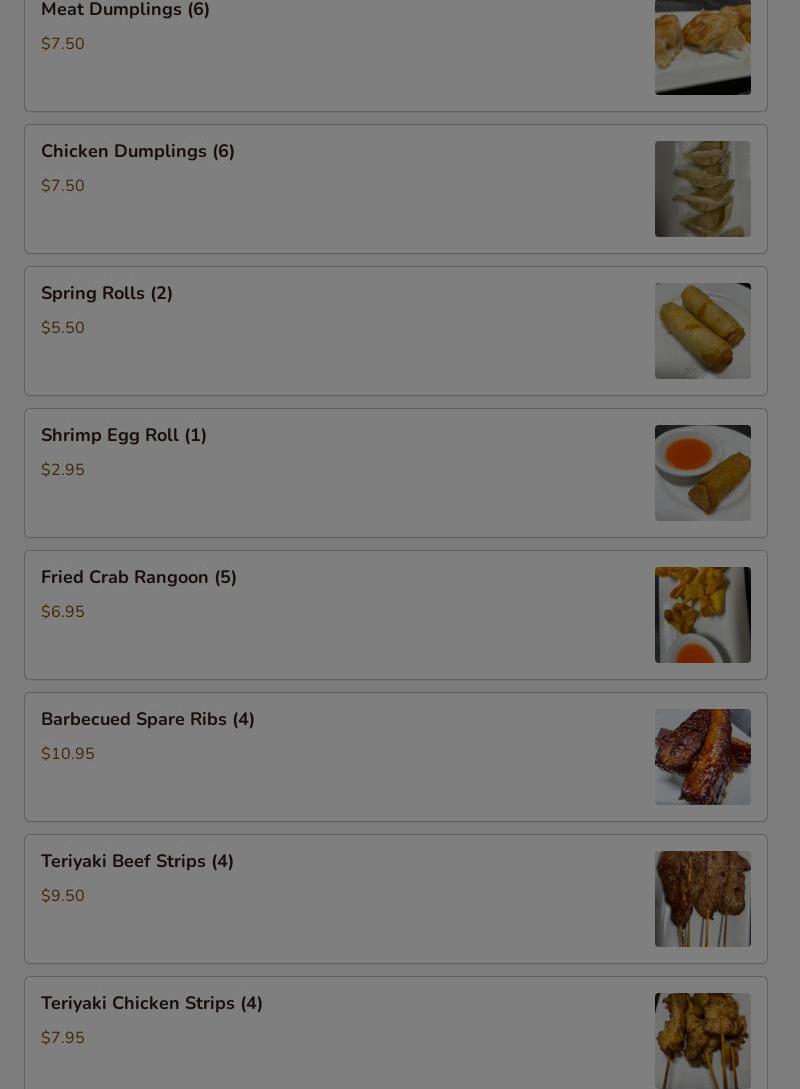The height and width of the screenshot is (1089, 800).
Task: Tap the Fried Crab Rangoon (5) card
Action: click(x=395, y=615)
